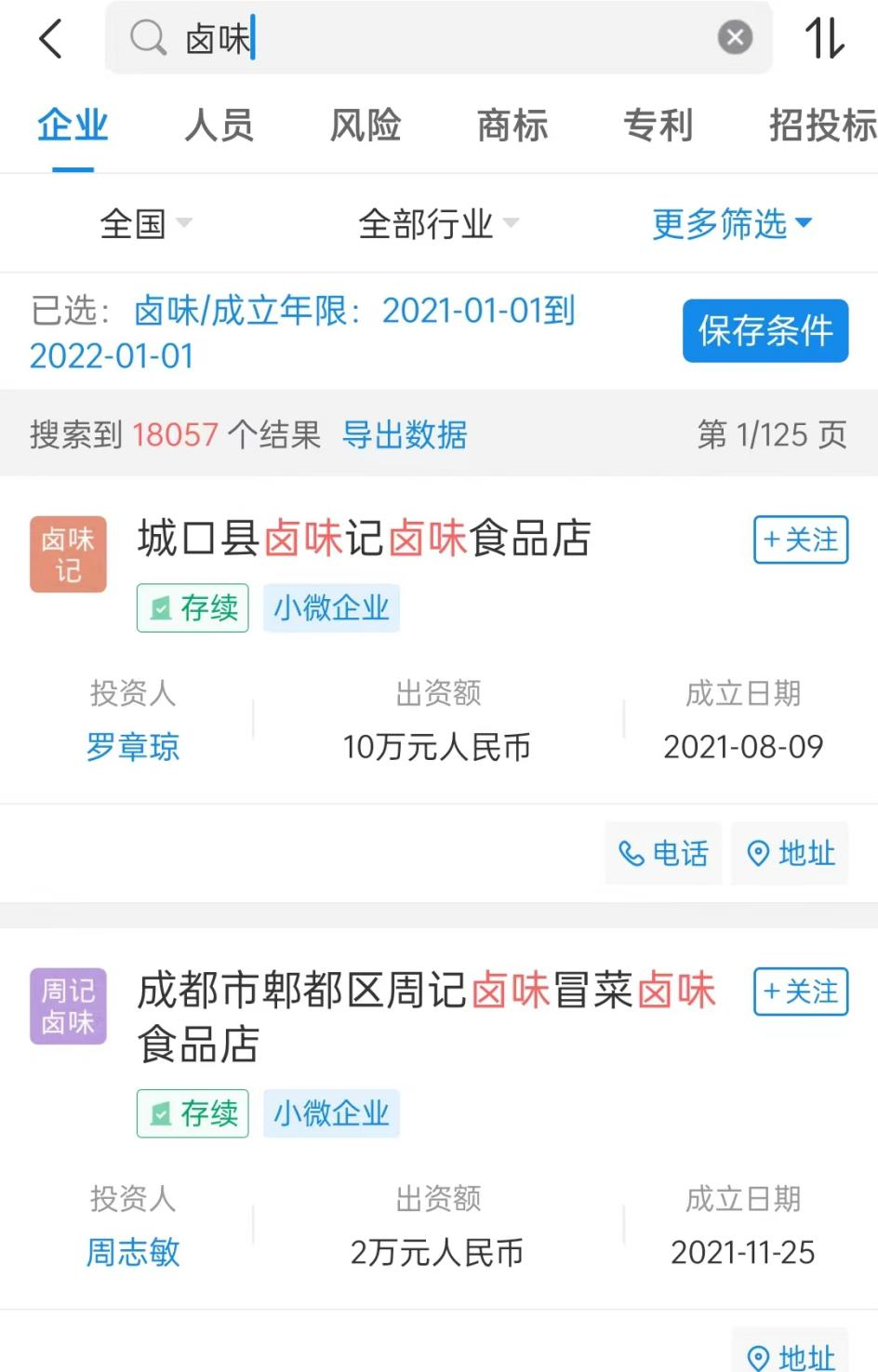Open the 商标 tab
This screenshot has height=1372, width=878.
point(512,126)
